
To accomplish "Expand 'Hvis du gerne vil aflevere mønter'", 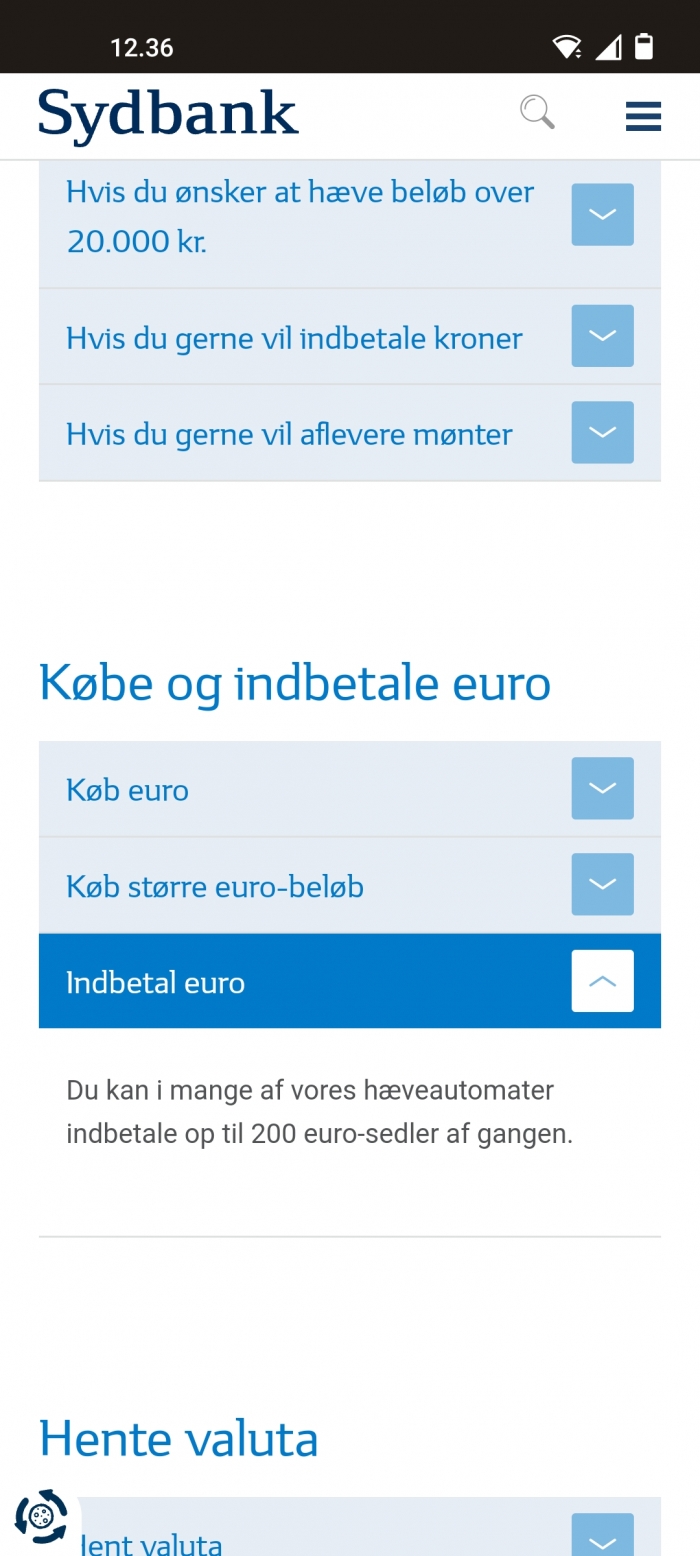I will coord(350,433).
